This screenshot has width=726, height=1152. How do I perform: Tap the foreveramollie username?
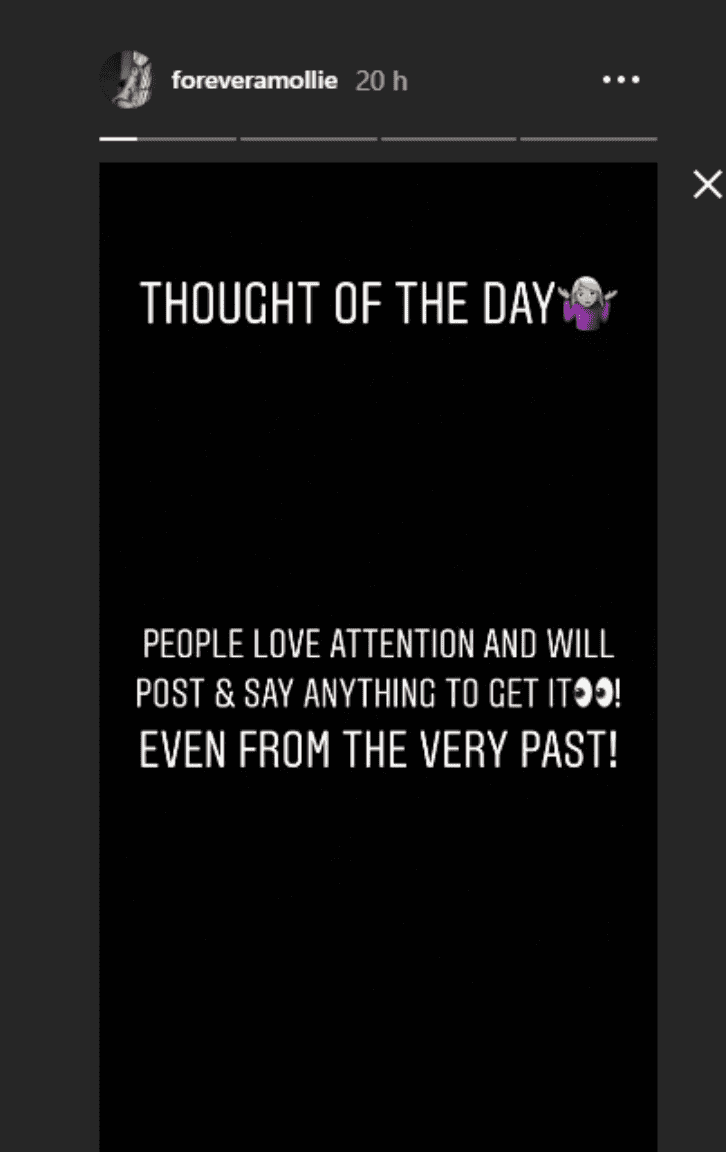254,81
